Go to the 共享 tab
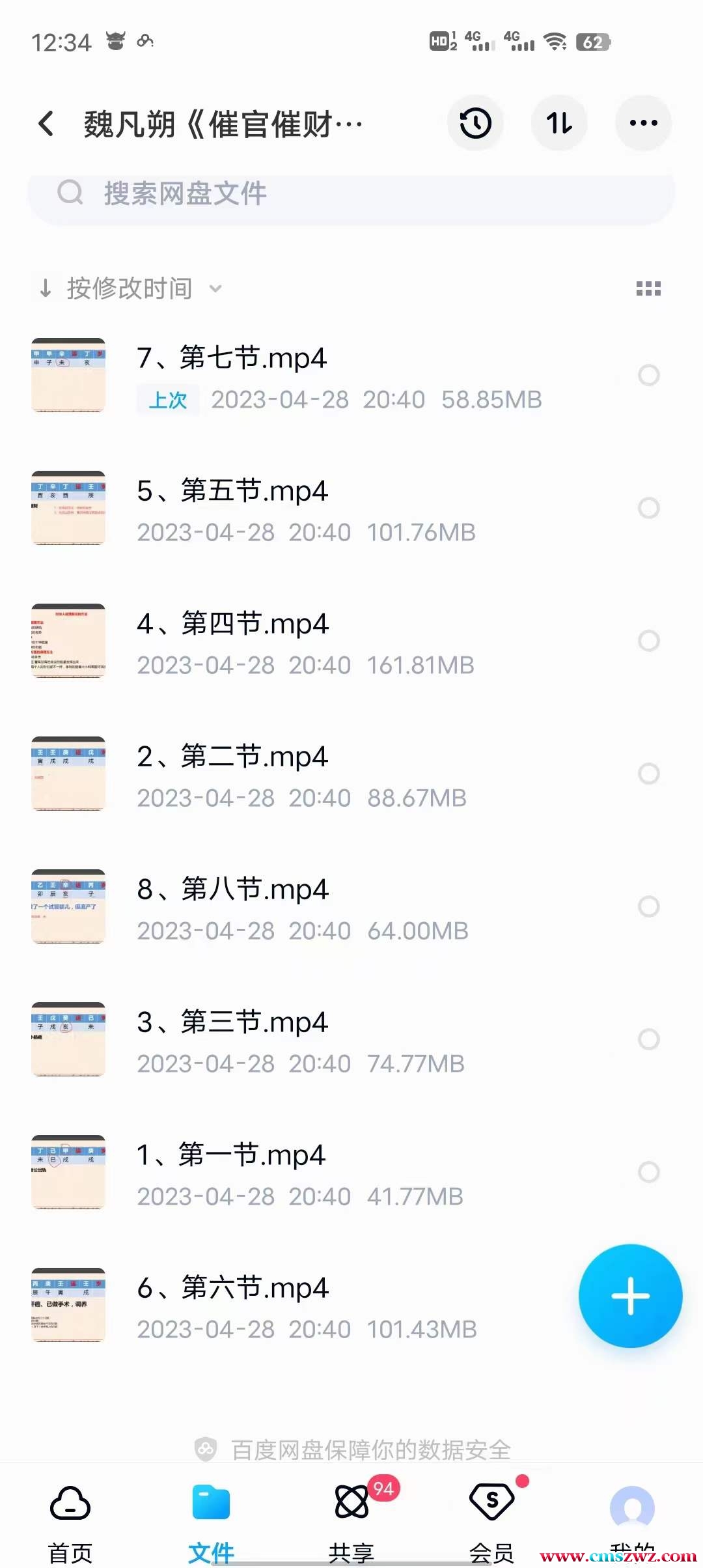Image resolution: width=703 pixels, height=1568 pixels. click(x=351, y=1517)
